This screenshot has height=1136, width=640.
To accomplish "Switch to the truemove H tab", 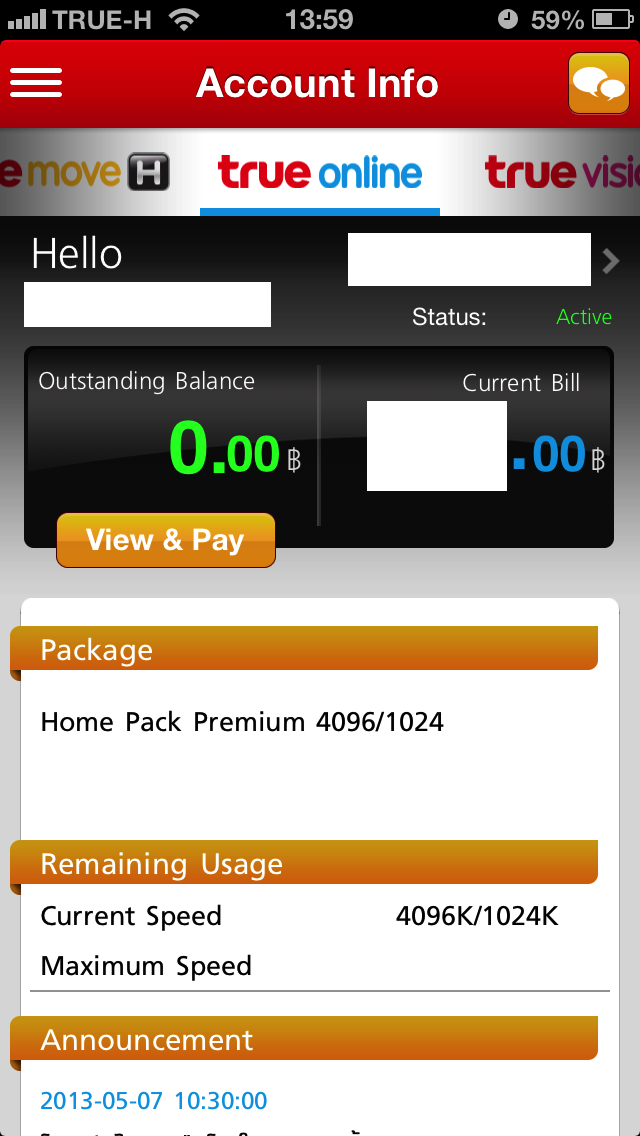I will click(x=85, y=172).
